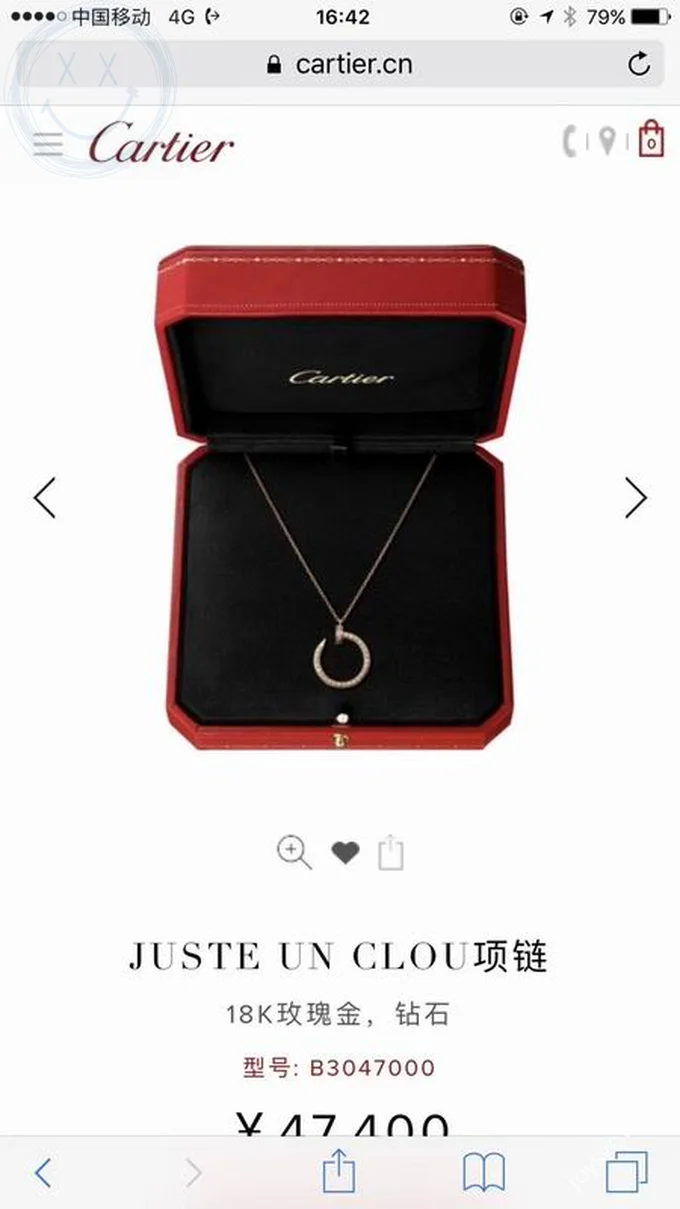Viewport: 680px width, 1209px height.
Task: Tap the cartier.cn address bar
Action: click(x=340, y=65)
